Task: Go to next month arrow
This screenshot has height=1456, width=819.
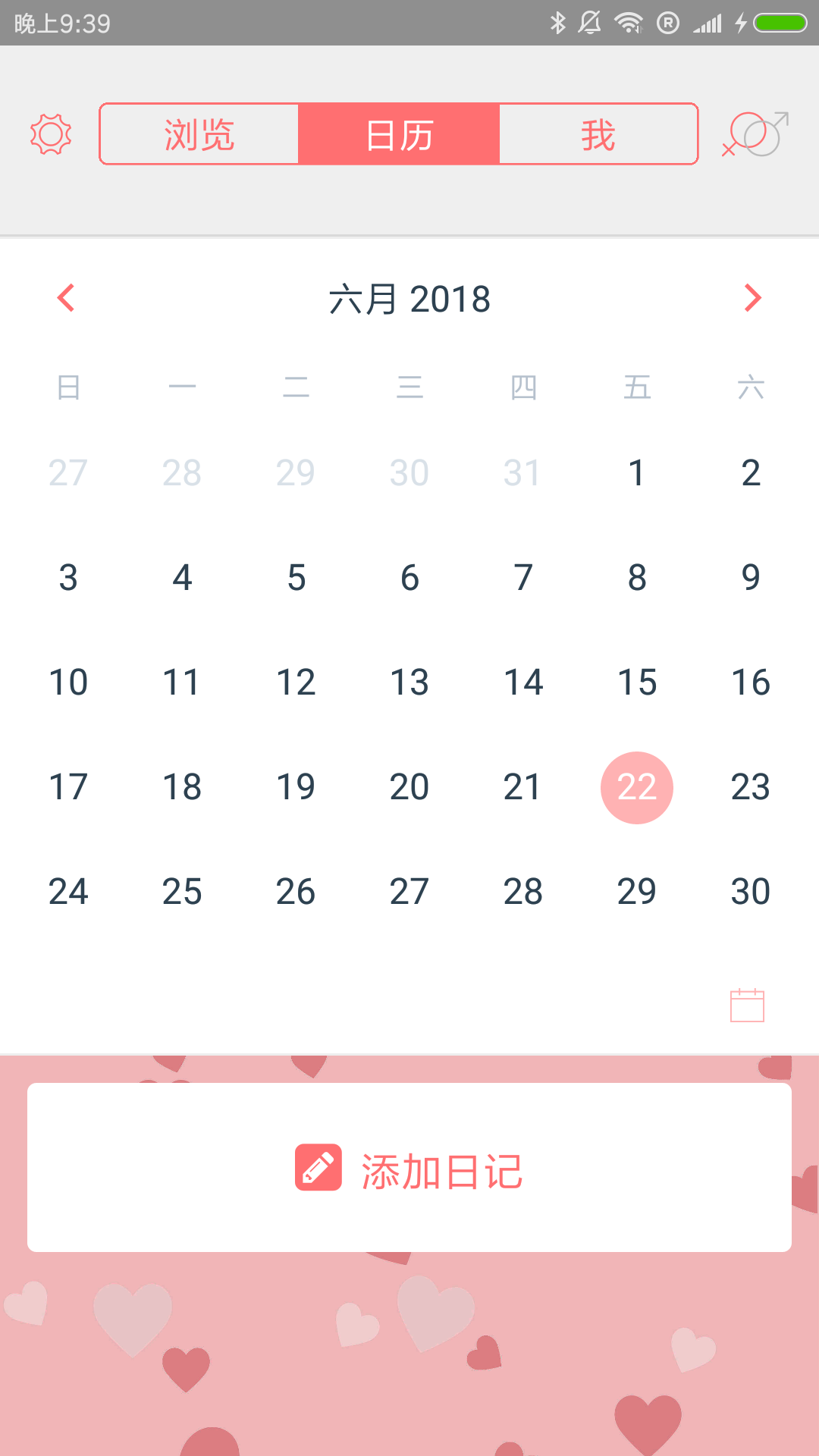Action: tap(752, 298)
